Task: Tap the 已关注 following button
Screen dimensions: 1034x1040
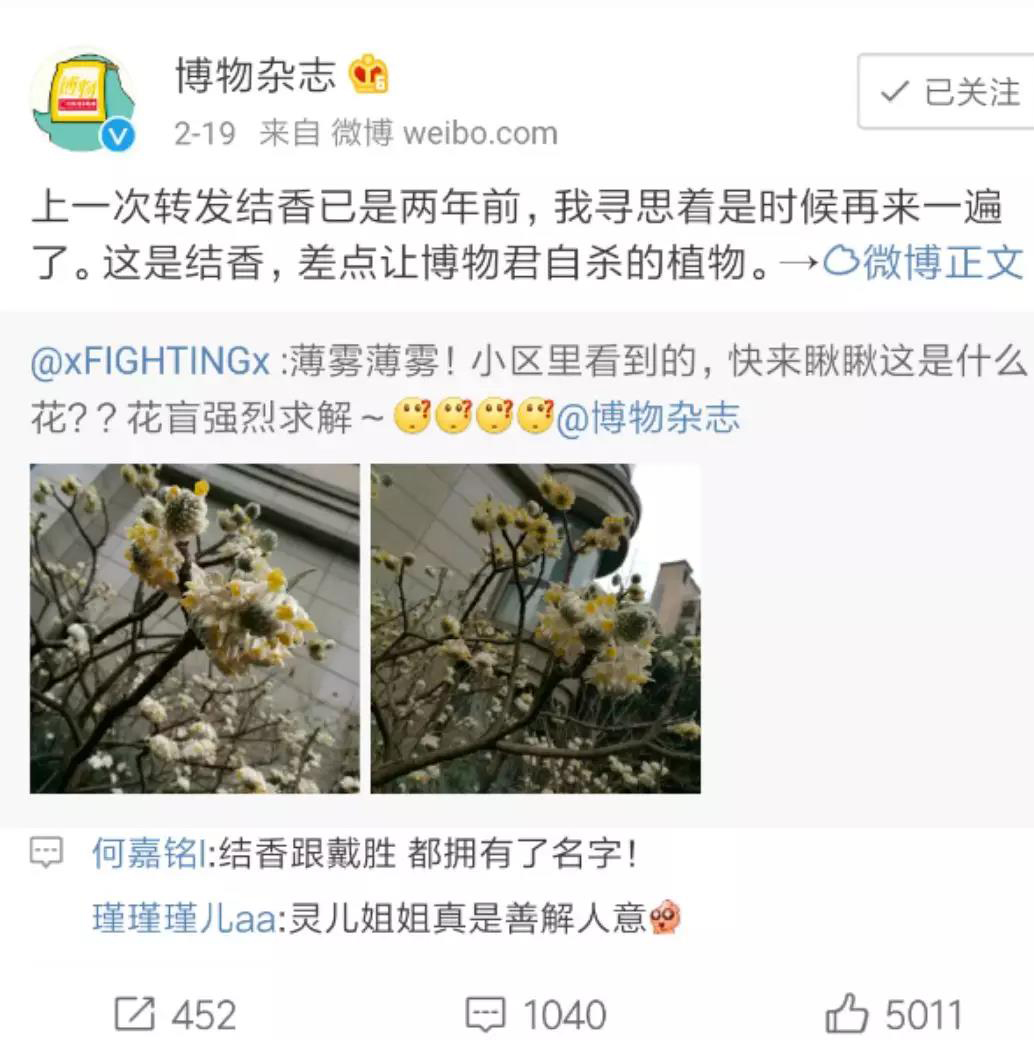Action: (948, 93)
